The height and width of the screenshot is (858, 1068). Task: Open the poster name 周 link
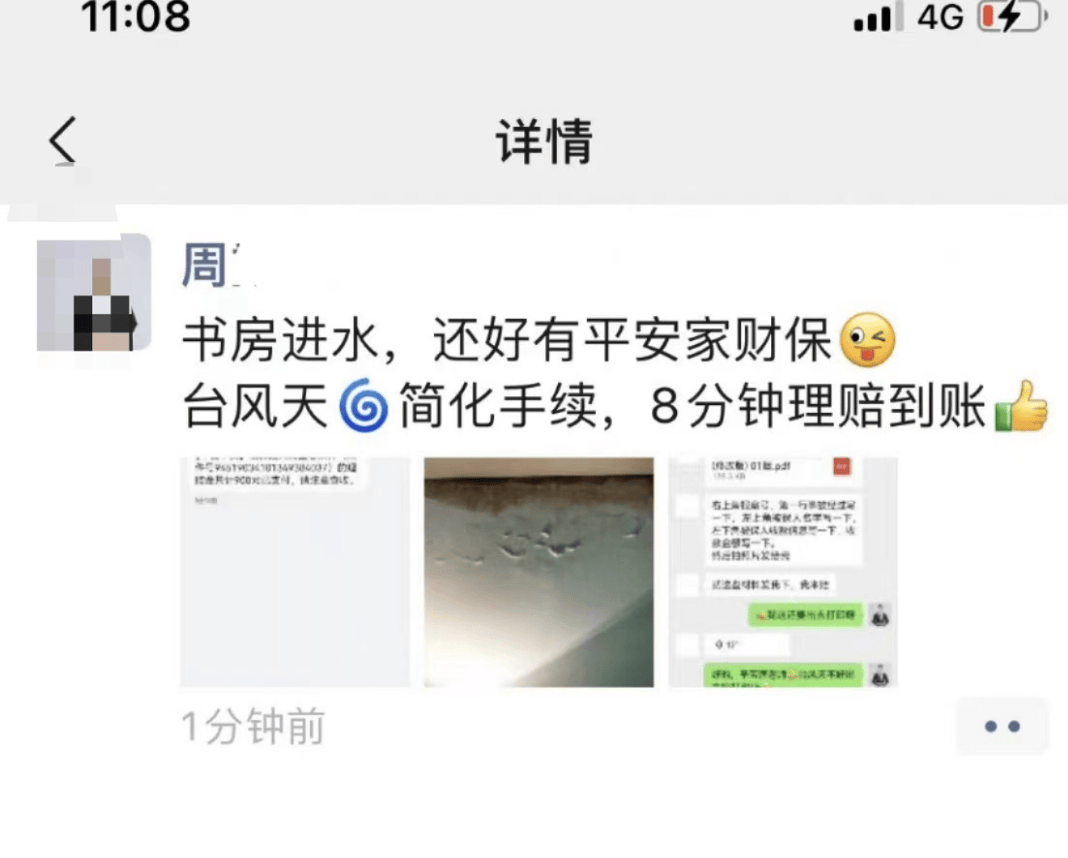coord(206,265)
